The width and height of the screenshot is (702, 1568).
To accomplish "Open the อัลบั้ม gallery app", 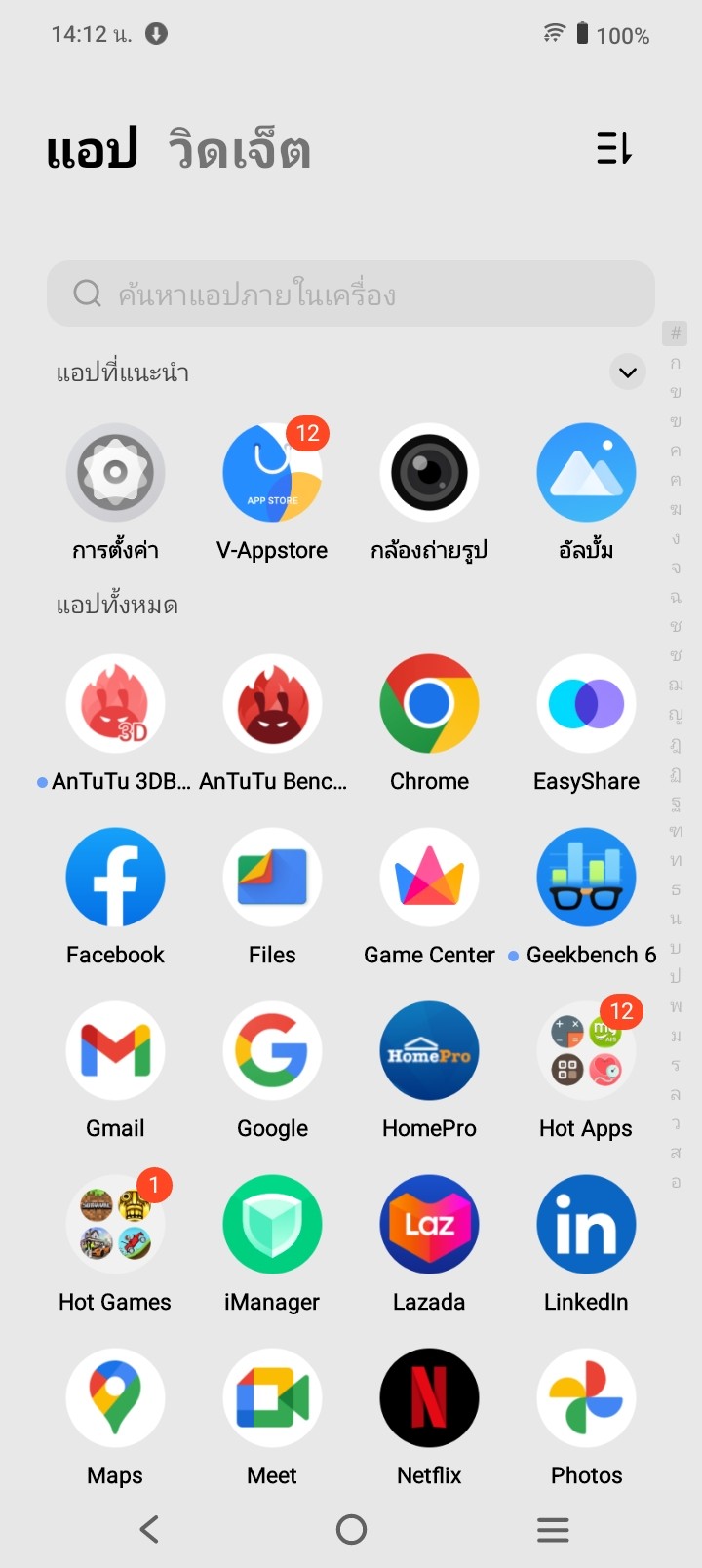I will coord(586,473).
